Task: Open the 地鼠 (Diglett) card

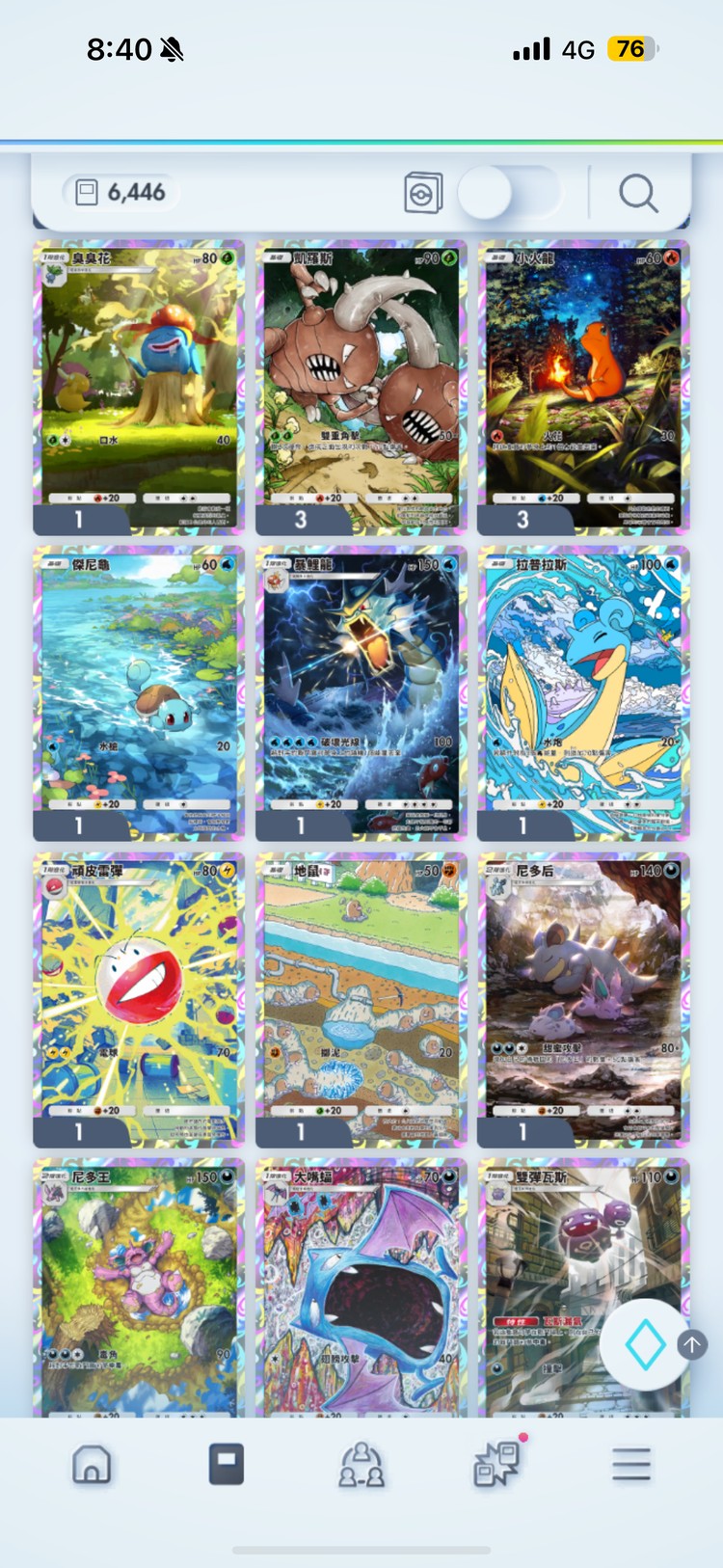Action: (x=361, y=998)
